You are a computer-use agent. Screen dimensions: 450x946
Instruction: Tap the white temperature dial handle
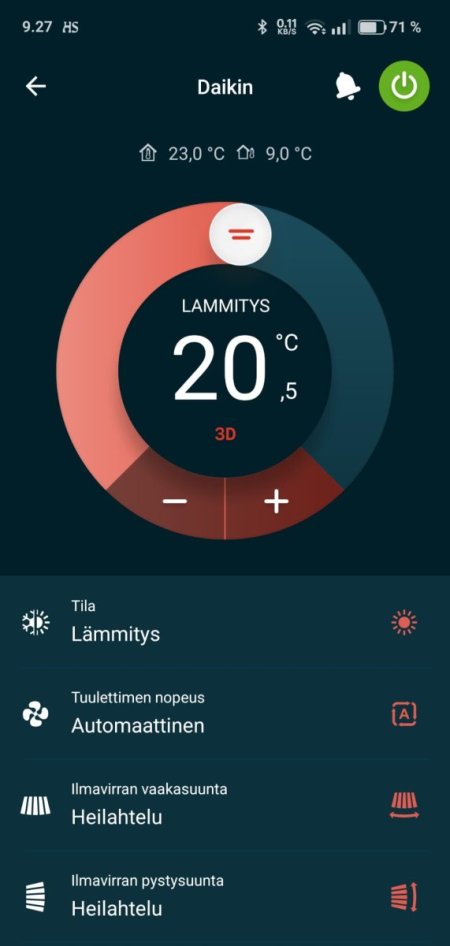point(240,234)
